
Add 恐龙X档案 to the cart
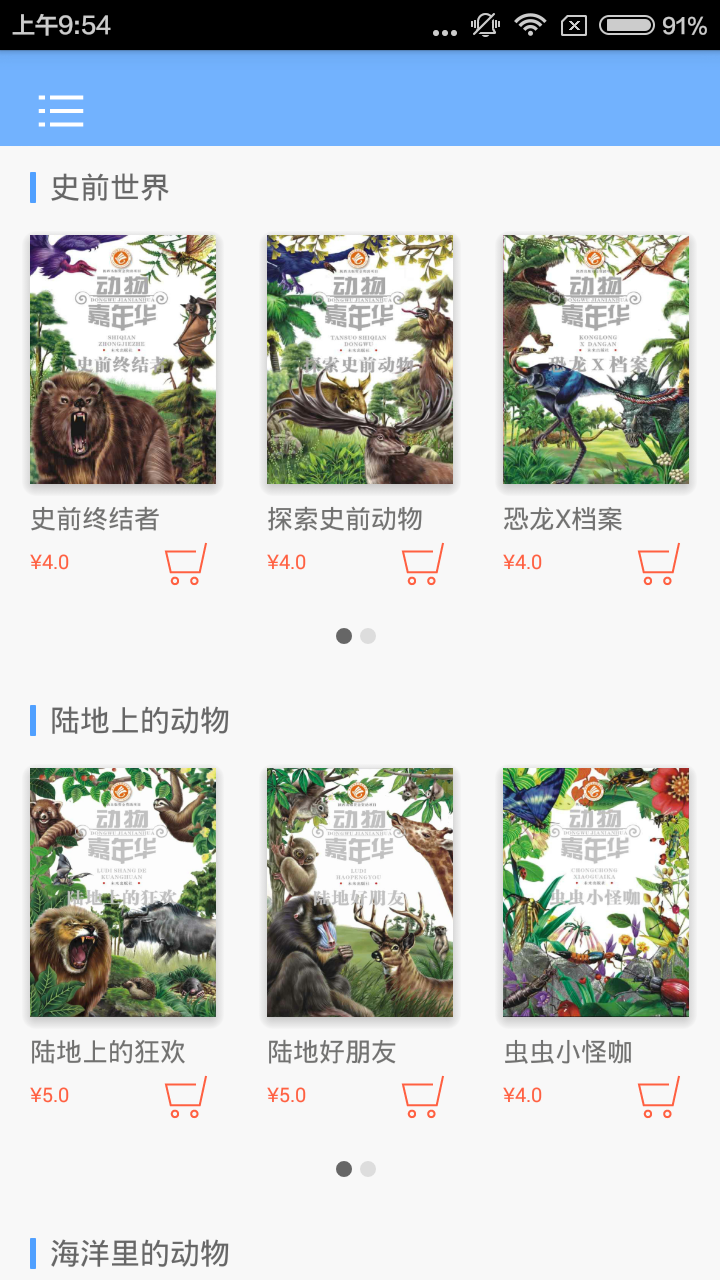pyautogui.click(x=659, y=564)
